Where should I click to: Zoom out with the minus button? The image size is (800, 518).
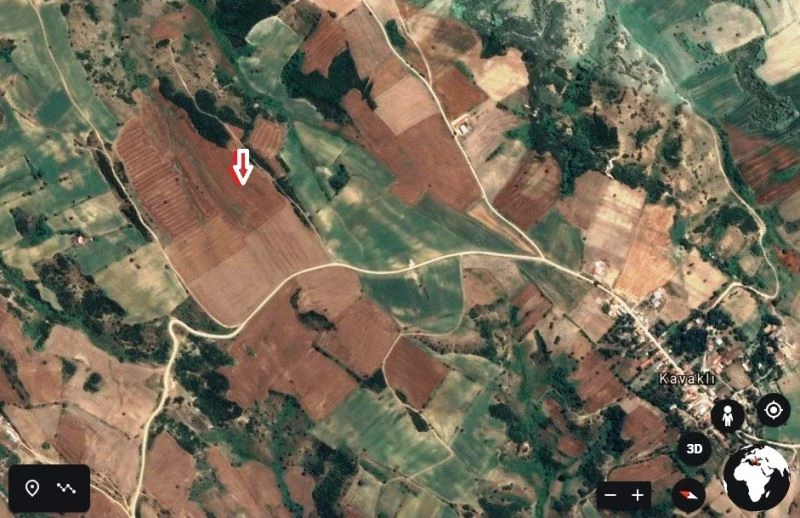(611, 495)
